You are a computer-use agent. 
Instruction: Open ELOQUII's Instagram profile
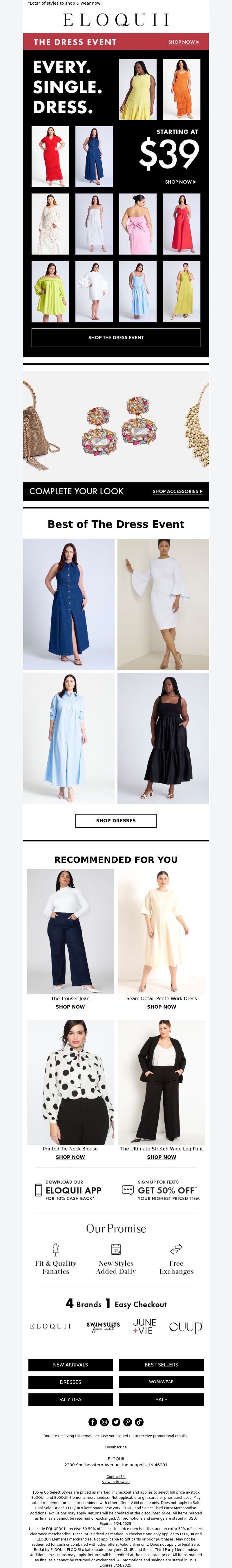(104, 1422)
